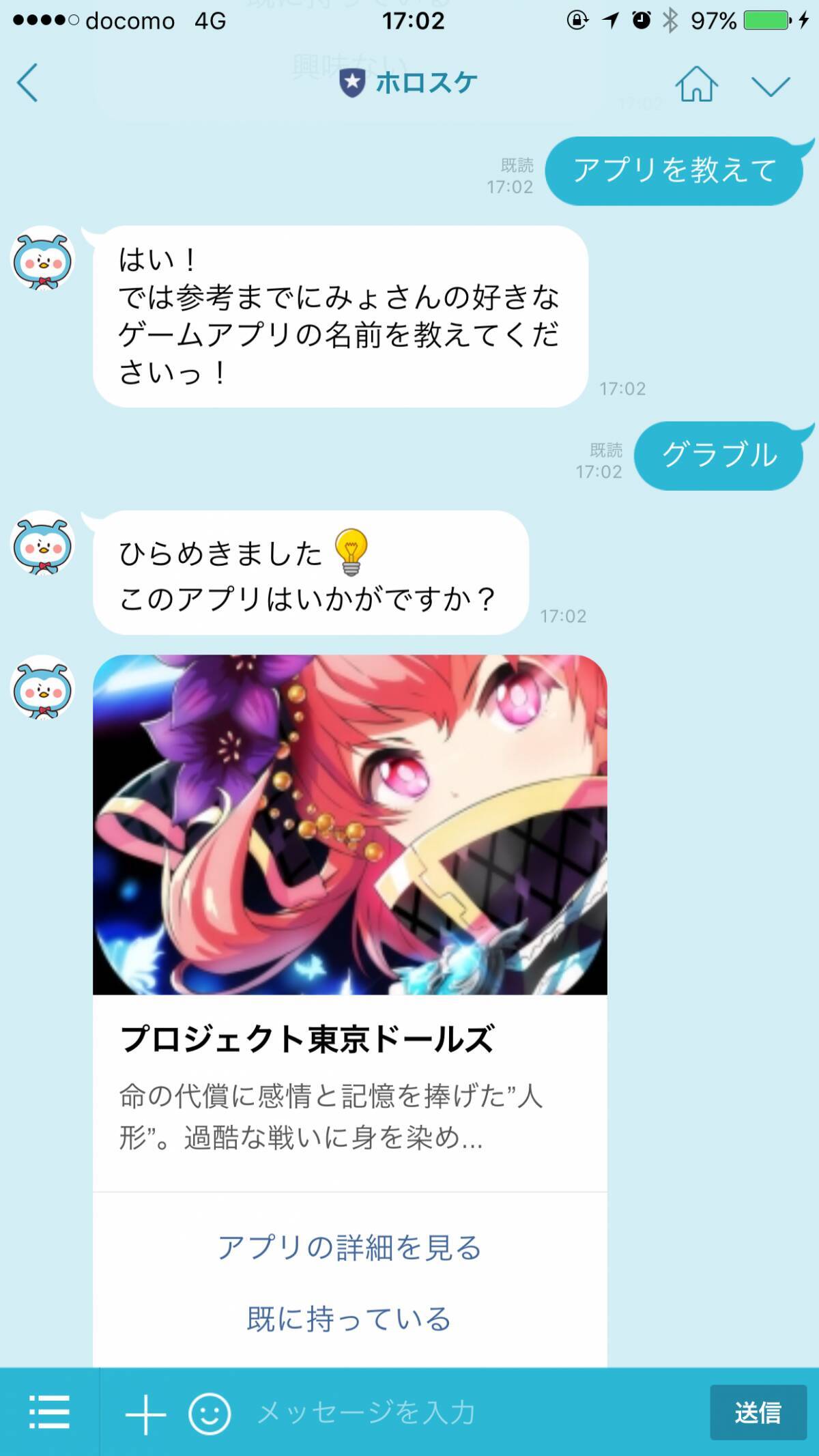Open the home icon in the header

pyautogui.click(x=696, y=85)
